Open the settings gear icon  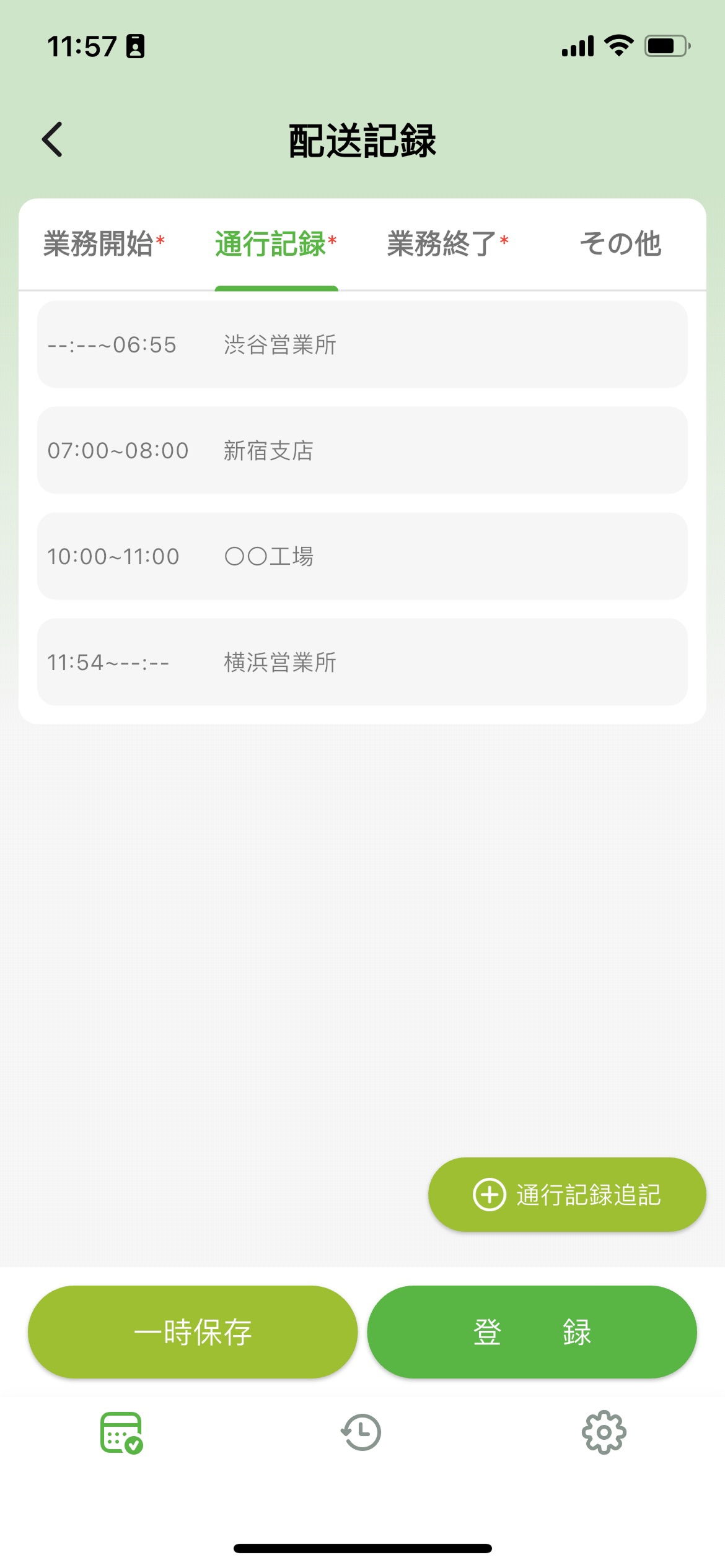[604, 1431]
